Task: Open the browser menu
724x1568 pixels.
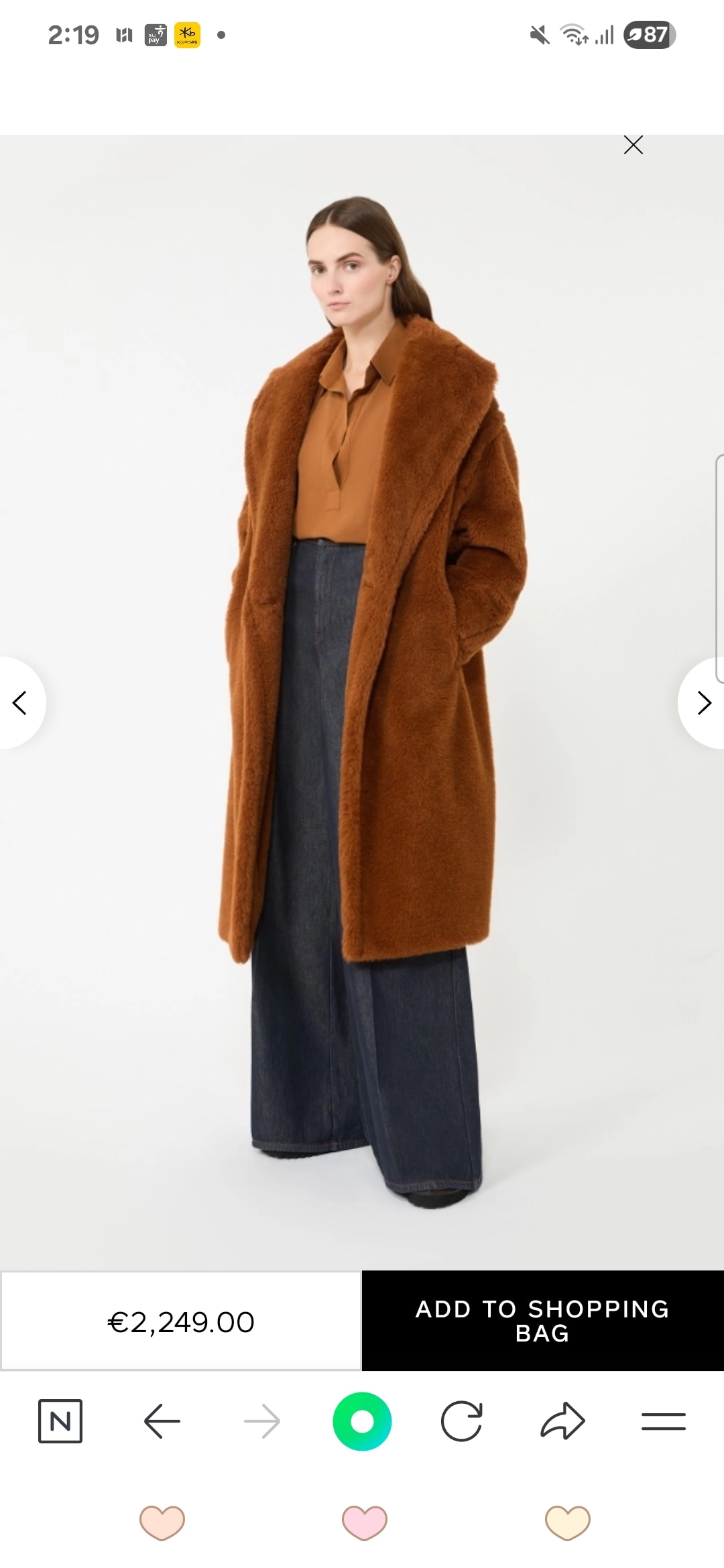Action: 663,1421
